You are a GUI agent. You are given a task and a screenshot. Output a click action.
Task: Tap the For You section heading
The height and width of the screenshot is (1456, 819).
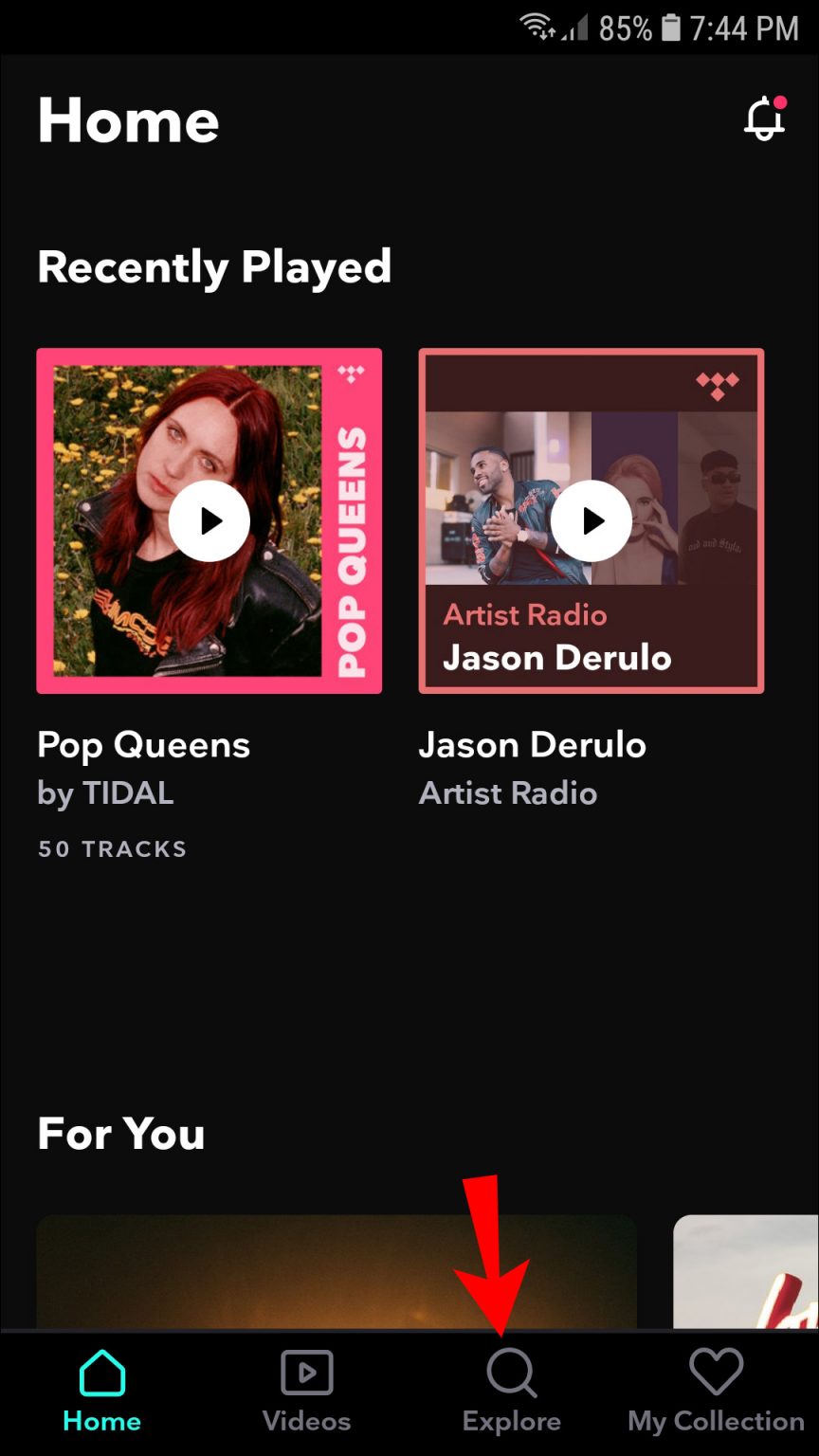click(x=121, y=1134)
